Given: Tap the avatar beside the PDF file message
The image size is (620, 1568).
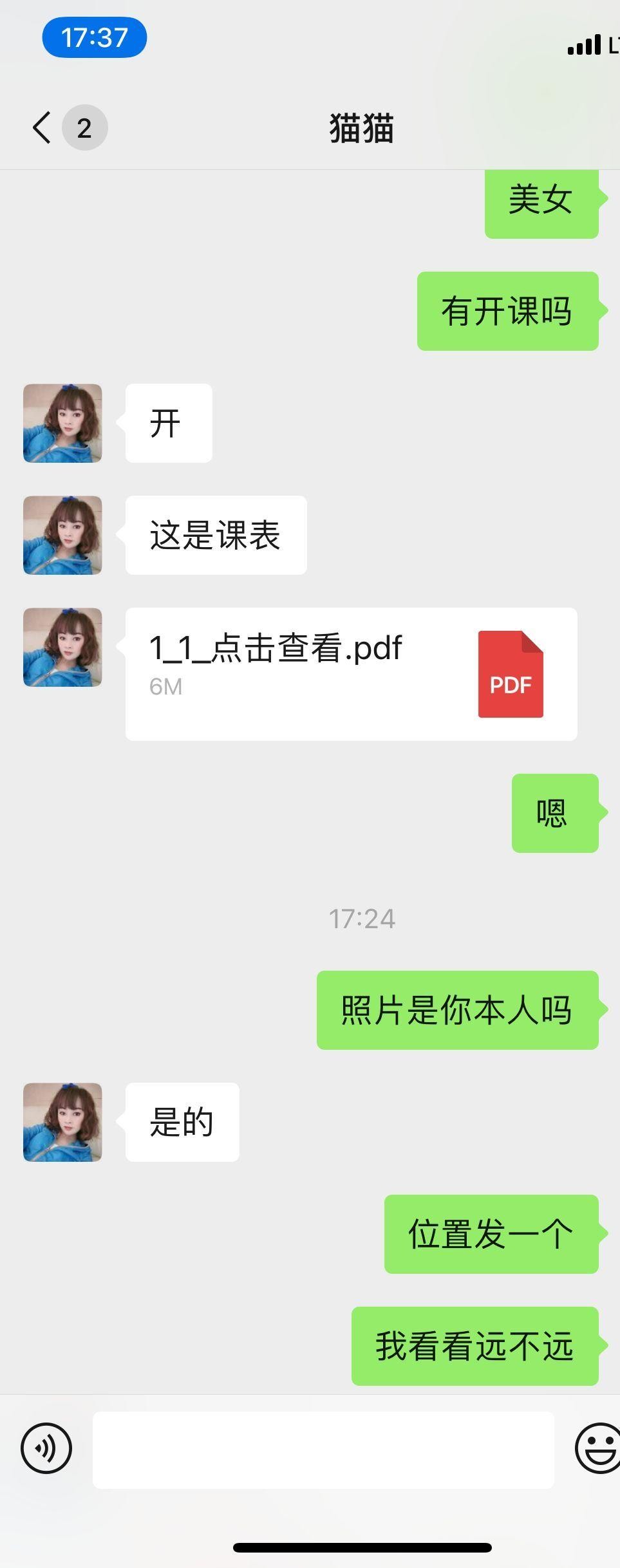Looking at the screenshot, I should (62, 647).
